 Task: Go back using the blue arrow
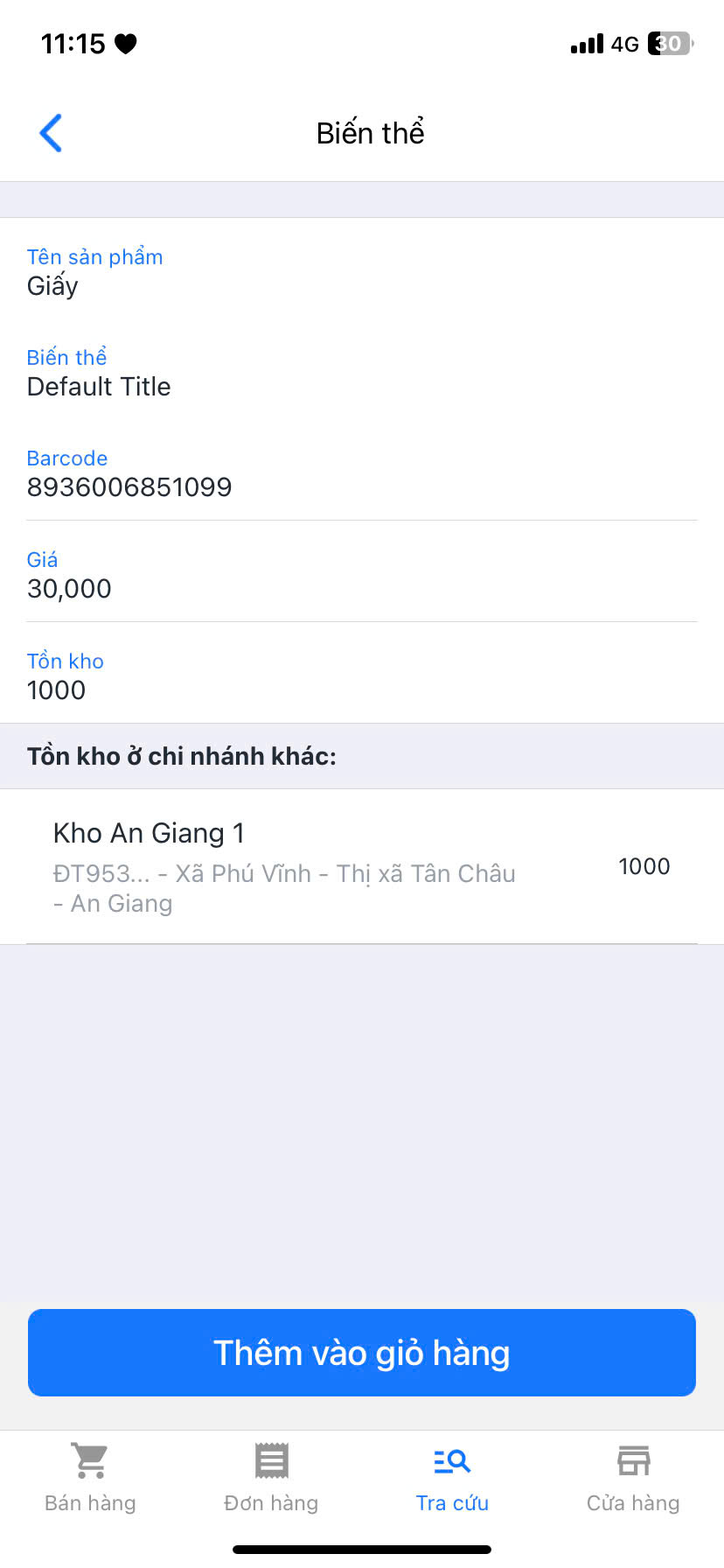51,133
